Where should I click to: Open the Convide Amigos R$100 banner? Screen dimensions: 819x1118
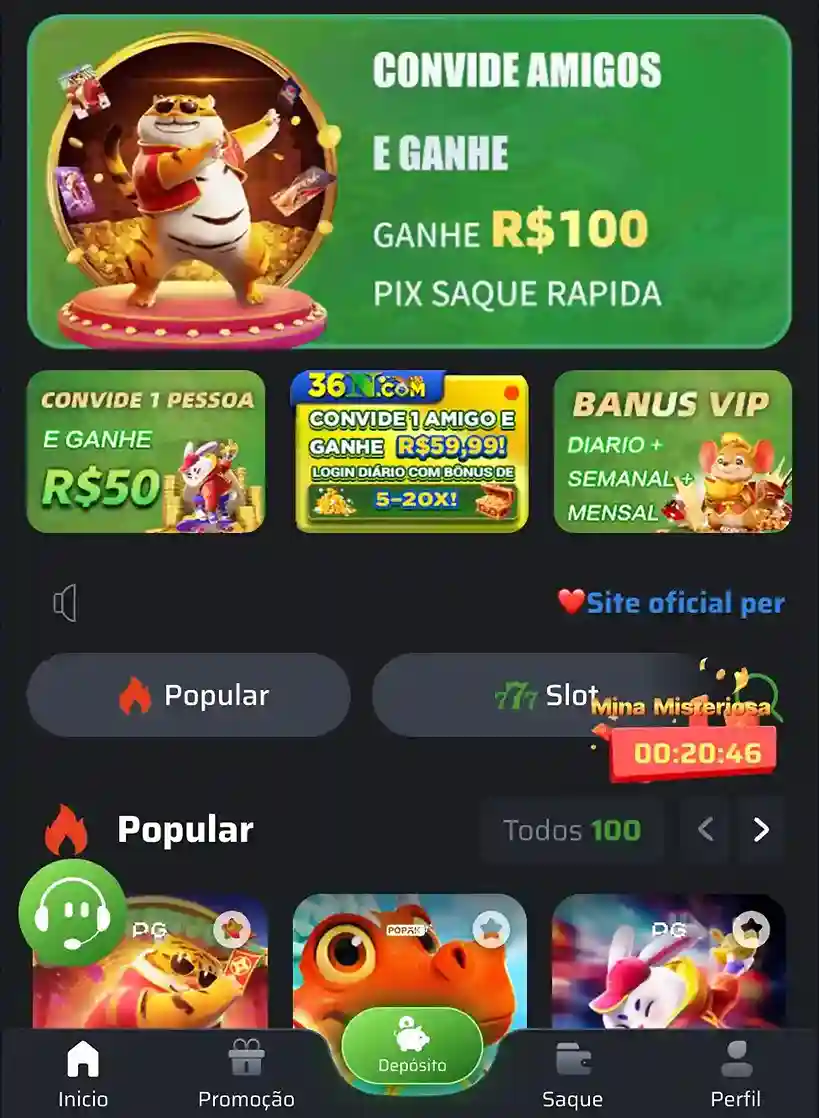point(409,182)
